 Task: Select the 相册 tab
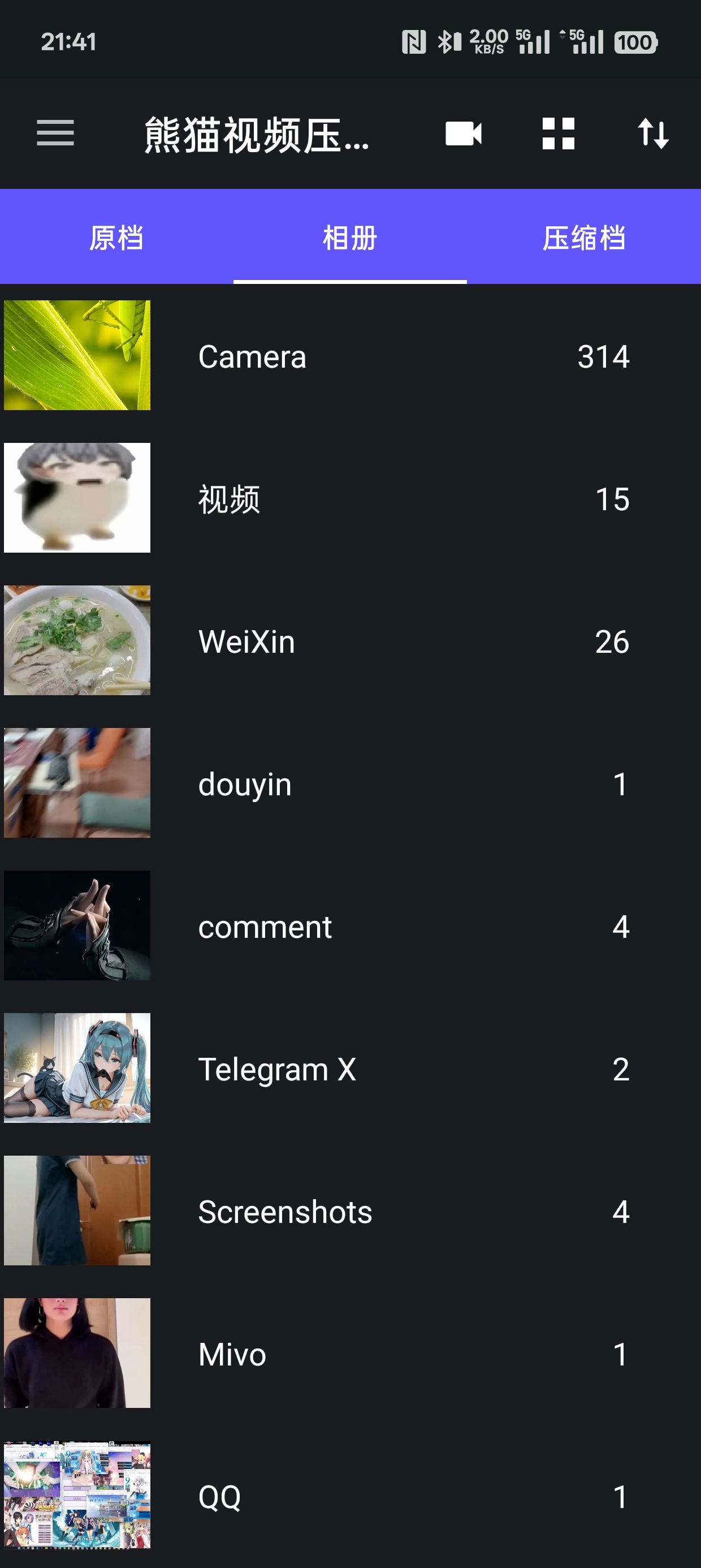(350, 238)
